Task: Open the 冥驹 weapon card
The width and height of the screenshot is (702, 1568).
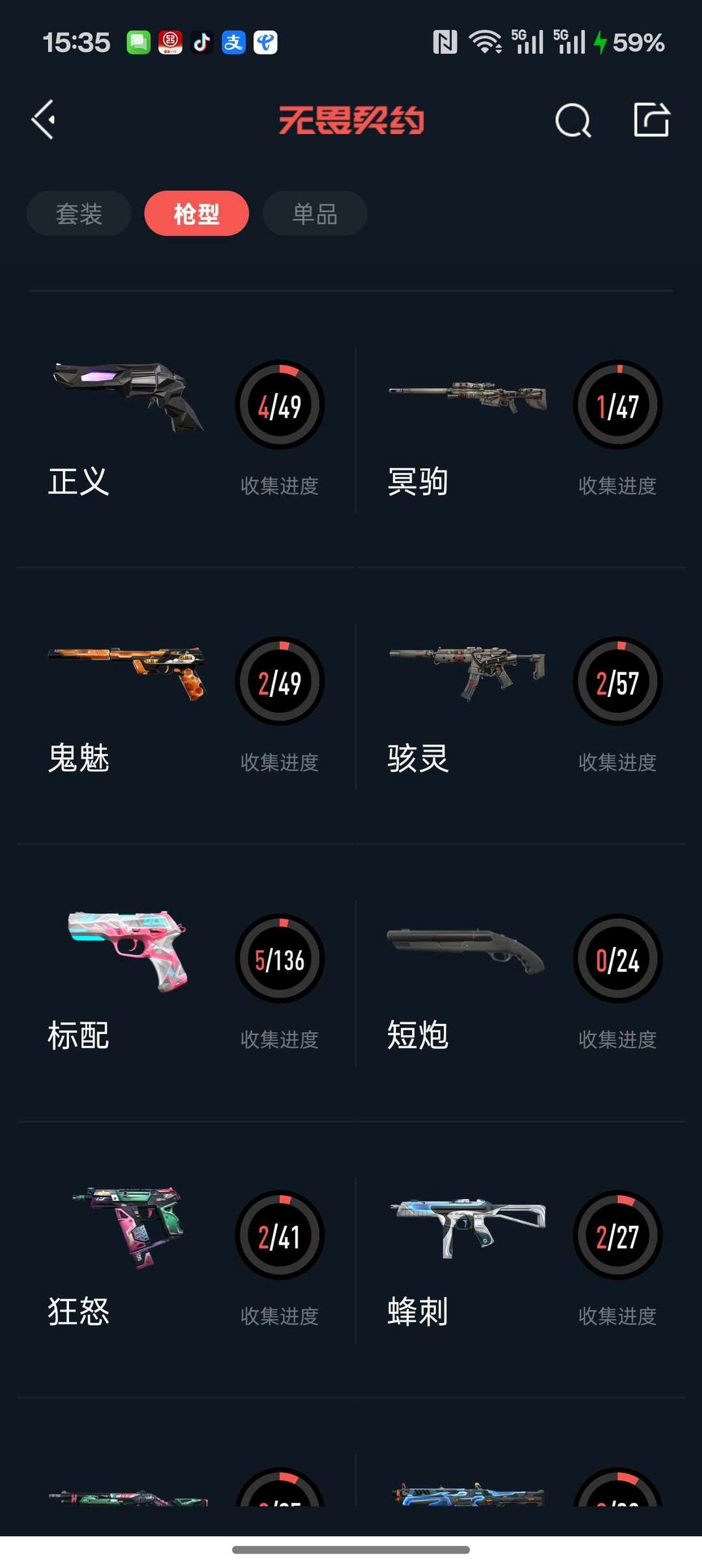Action: 520,429
